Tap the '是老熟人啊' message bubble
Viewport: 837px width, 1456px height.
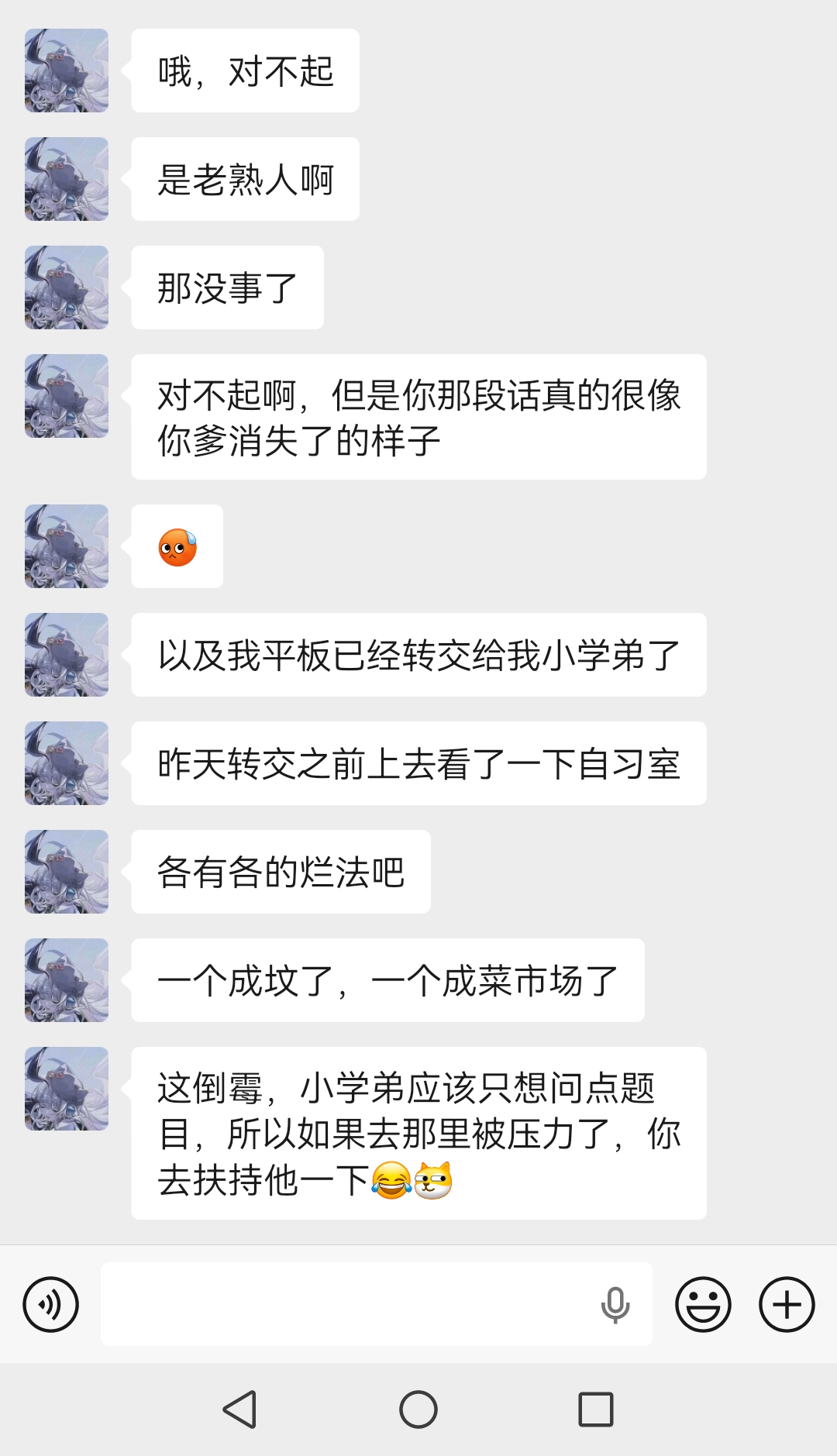(x=245, y=179)
